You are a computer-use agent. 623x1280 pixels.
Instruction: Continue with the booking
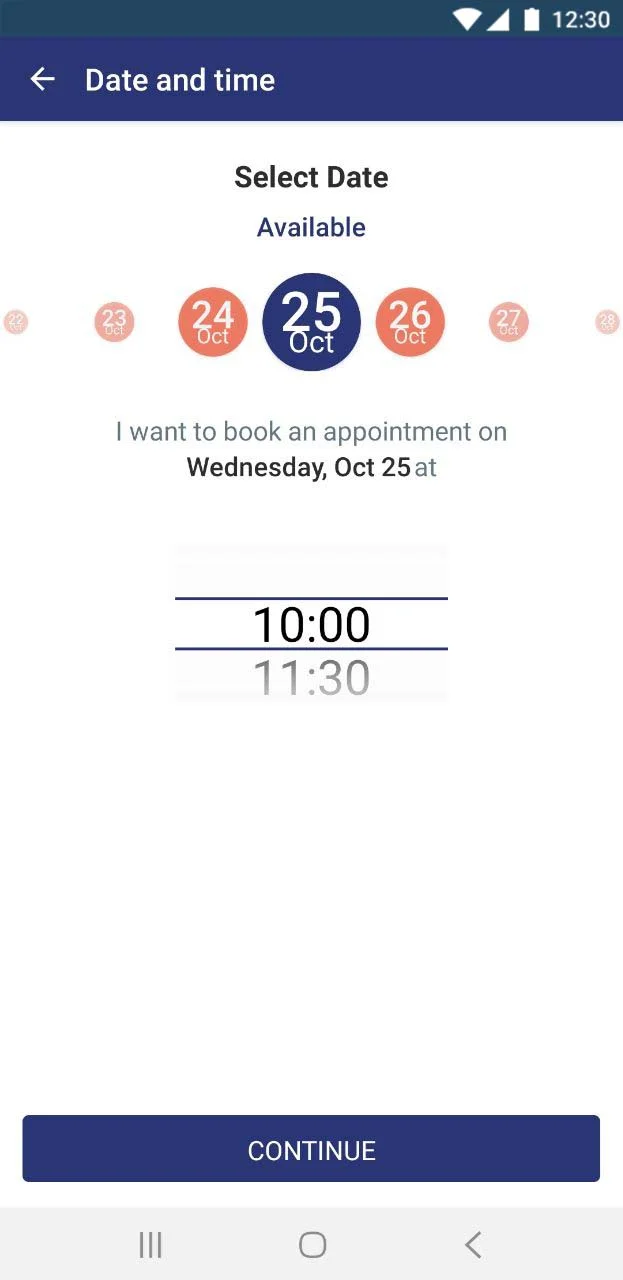[311, 1149]
